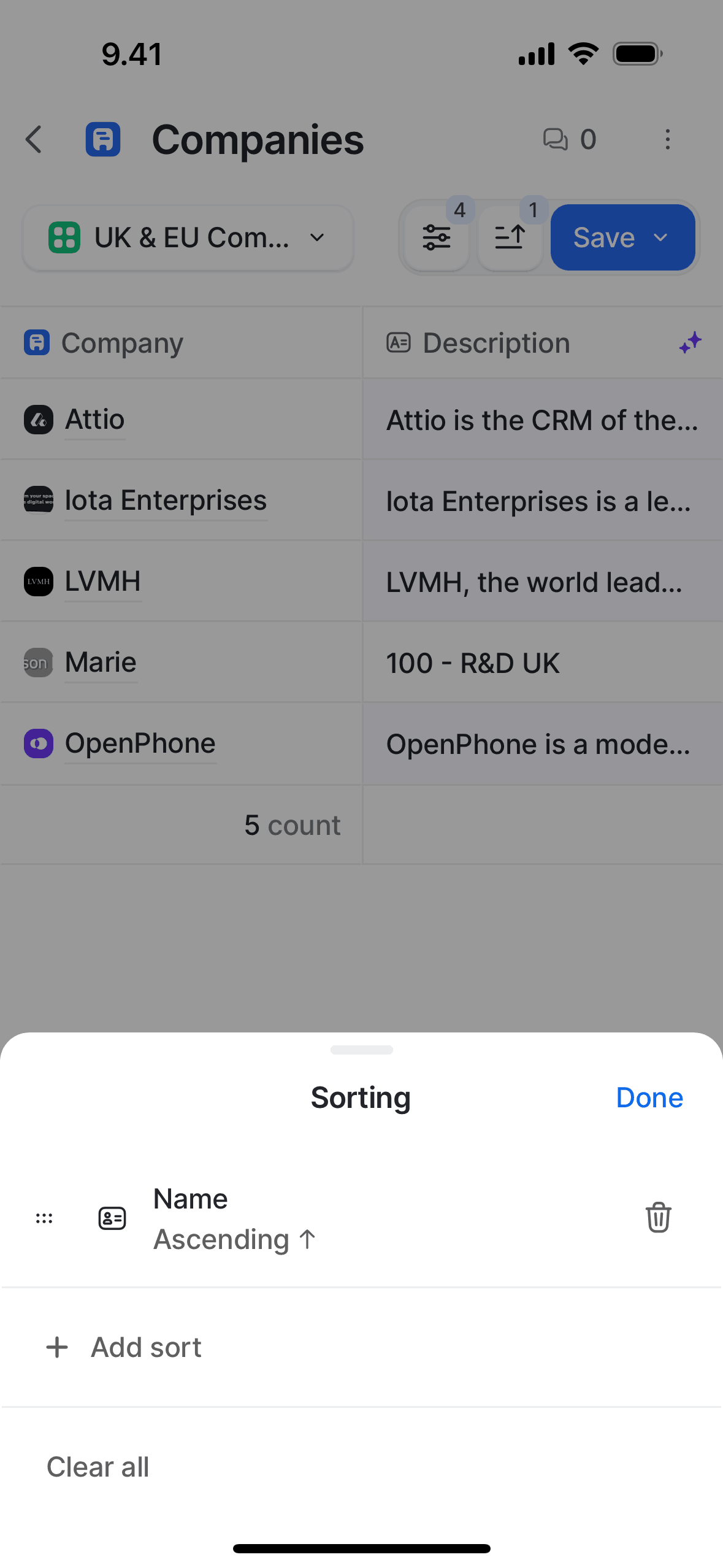
Task: Tap the drag handle beside Name
Action: 44,1218
